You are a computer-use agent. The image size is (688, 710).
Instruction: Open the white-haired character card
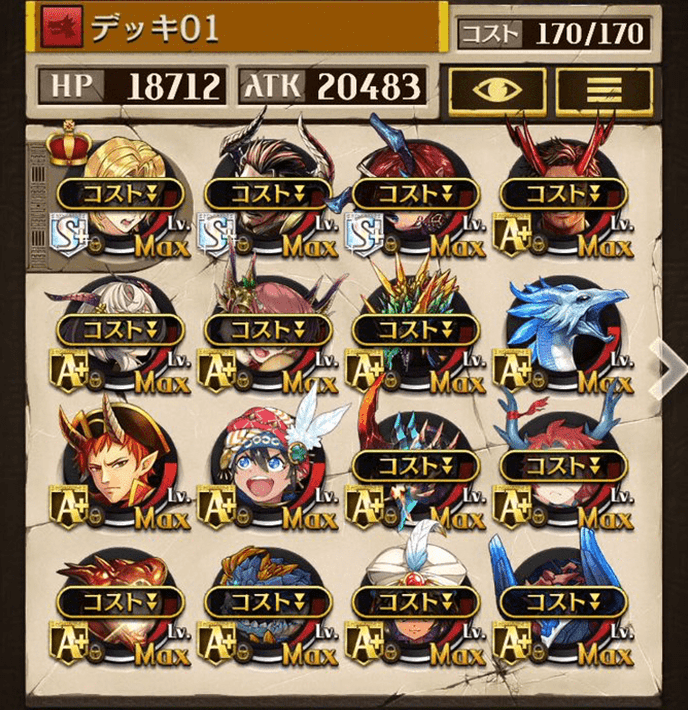tap(121, 331)
